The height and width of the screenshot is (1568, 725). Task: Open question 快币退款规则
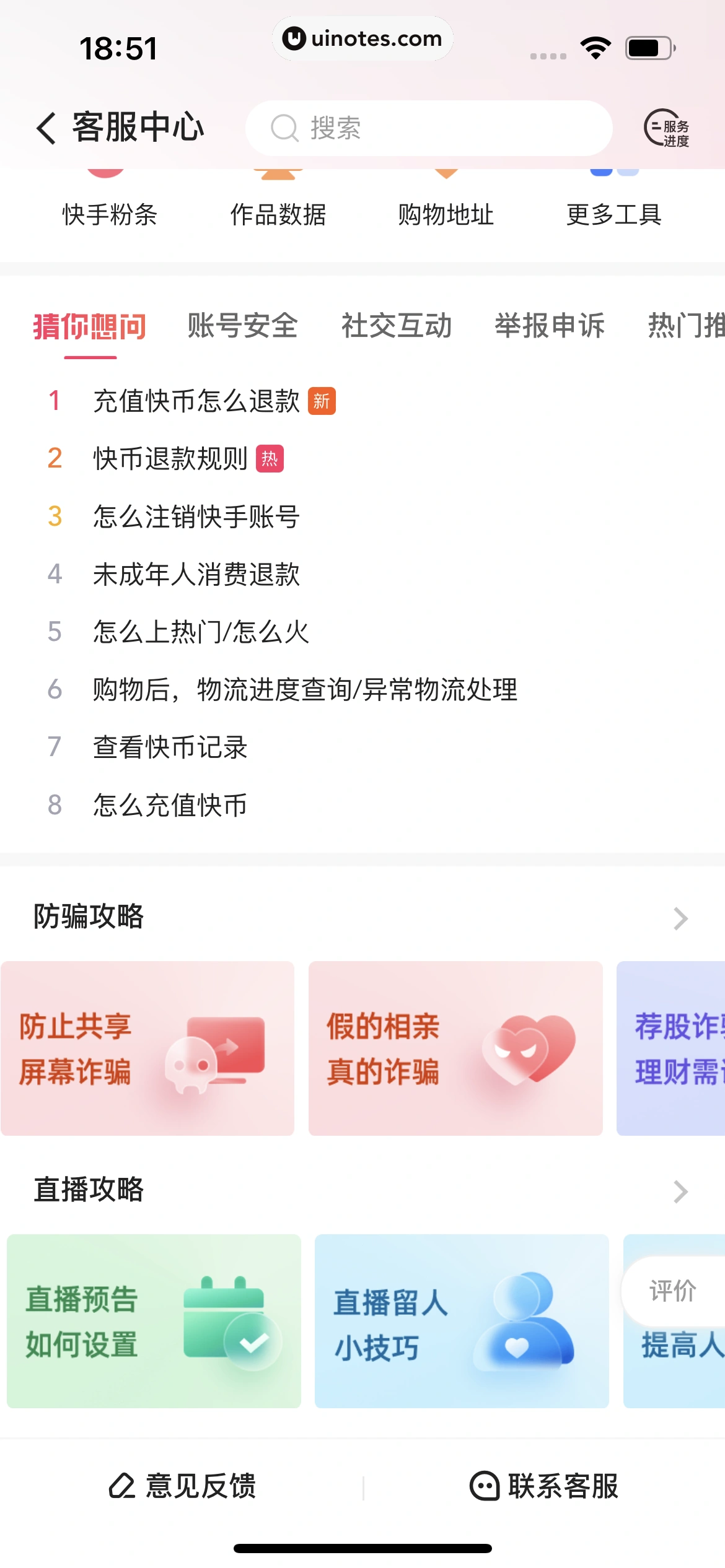[x=170, y=458]
